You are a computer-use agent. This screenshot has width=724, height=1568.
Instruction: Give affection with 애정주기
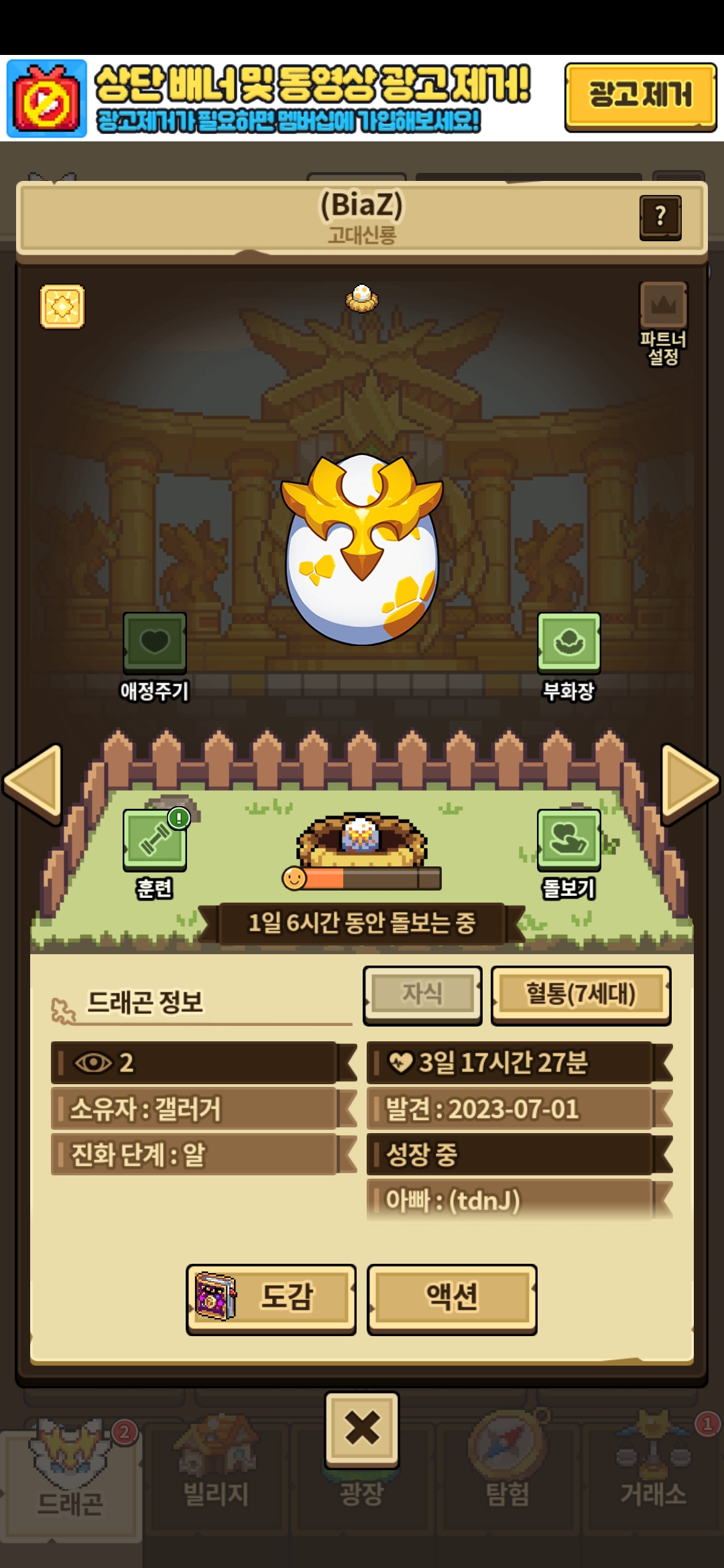tap(155, 643)
